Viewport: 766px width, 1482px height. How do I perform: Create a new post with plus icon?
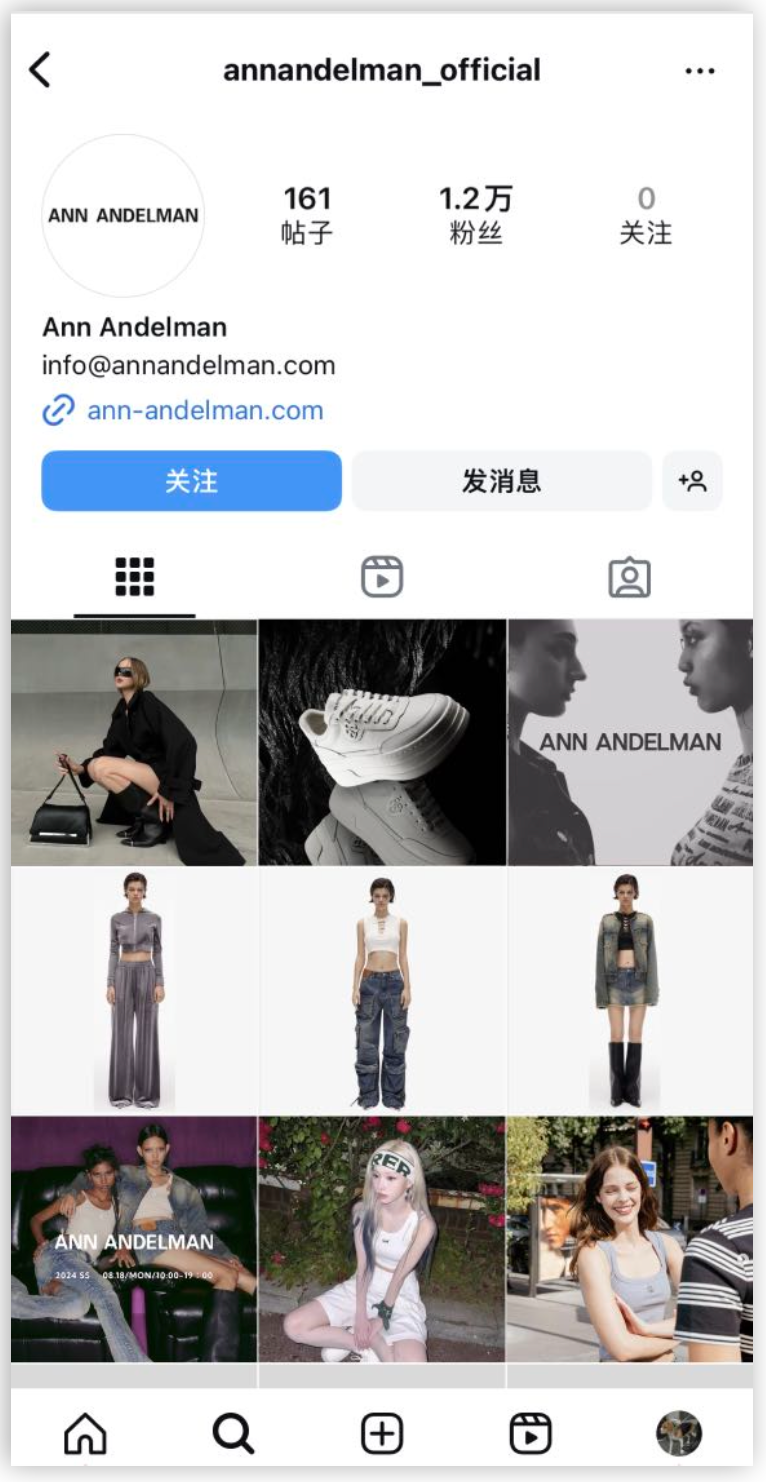(x=382, y=1434)
